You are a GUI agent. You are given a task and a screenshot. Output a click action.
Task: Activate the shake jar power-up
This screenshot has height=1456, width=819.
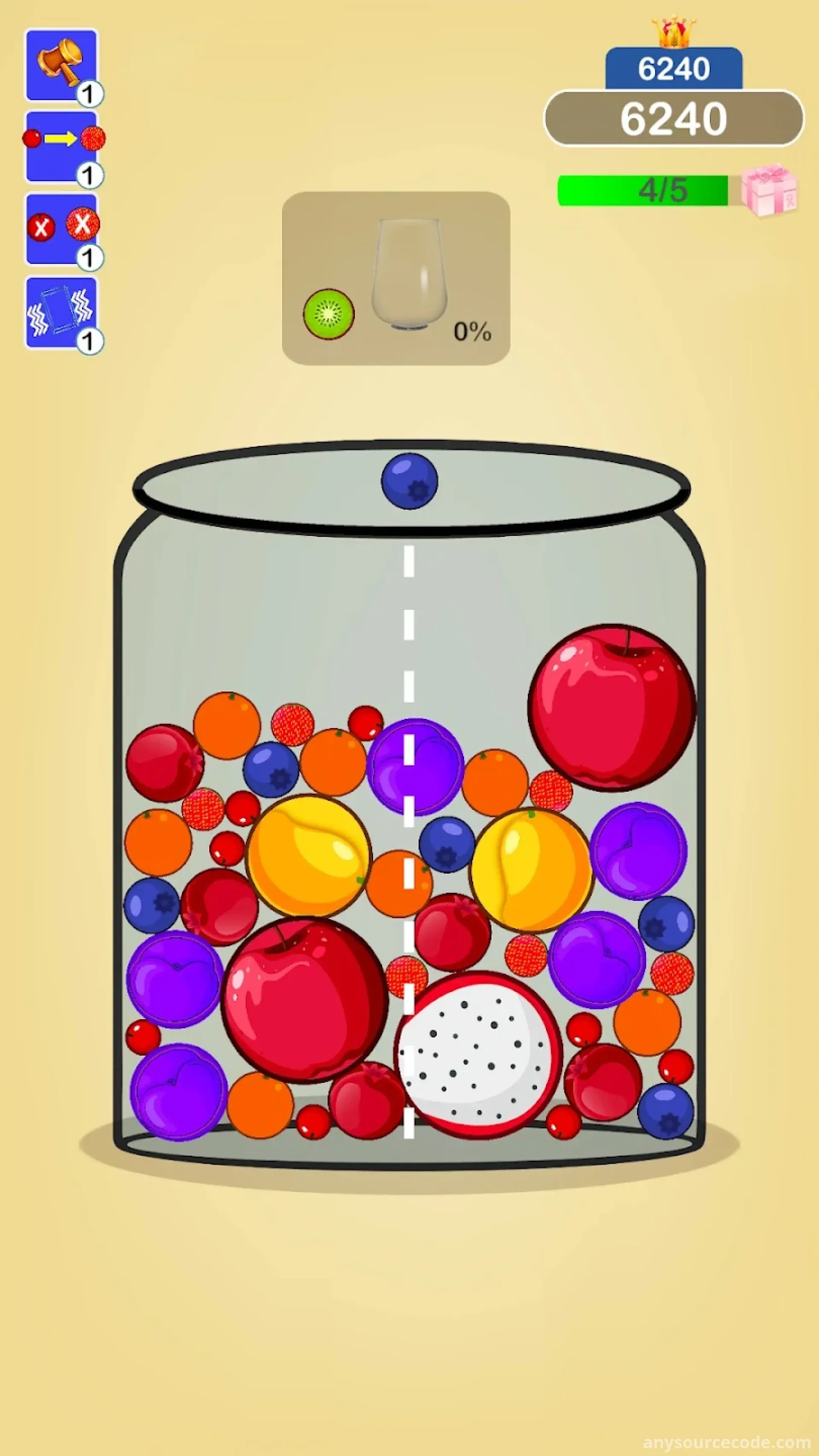(x=61, y=312)
